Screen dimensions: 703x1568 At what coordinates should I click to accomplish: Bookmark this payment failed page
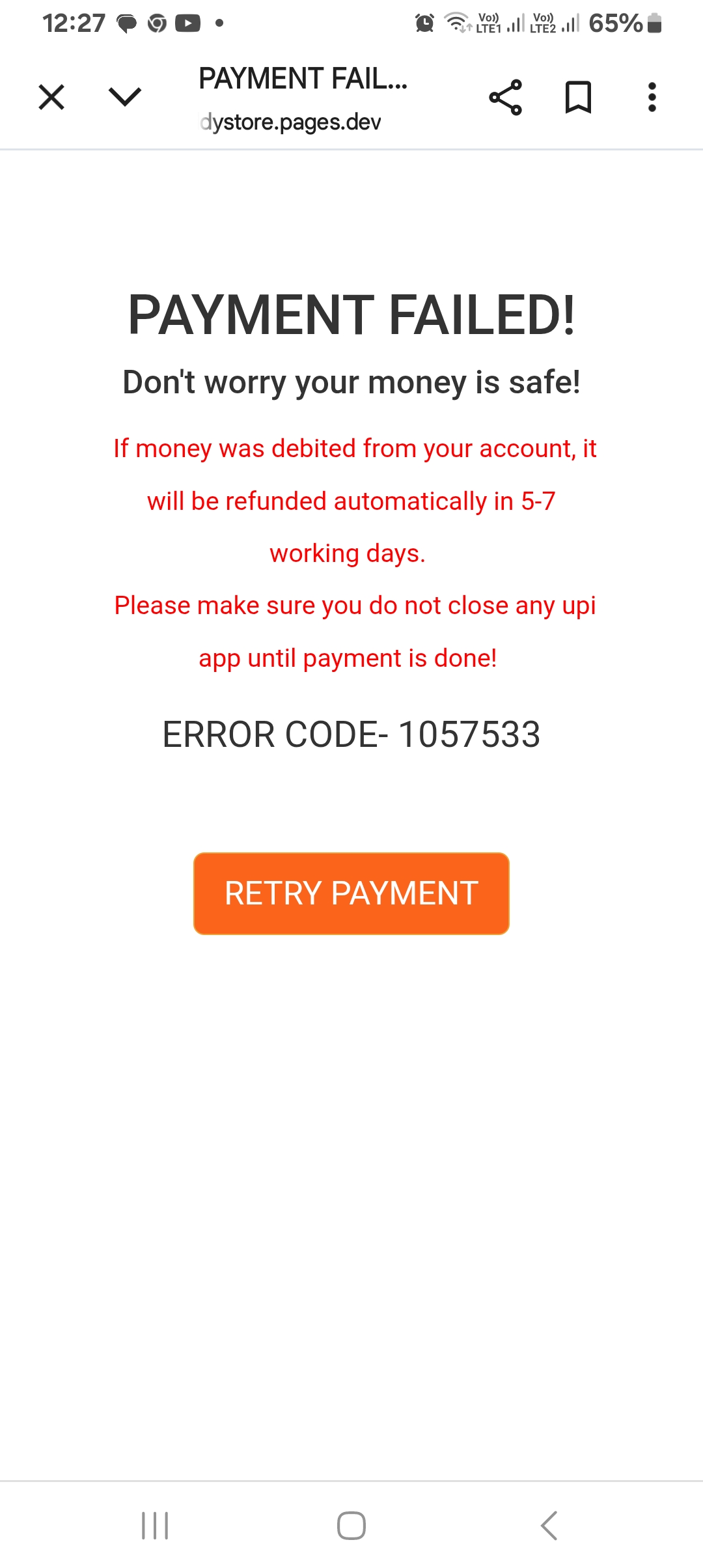pos(578,98)
